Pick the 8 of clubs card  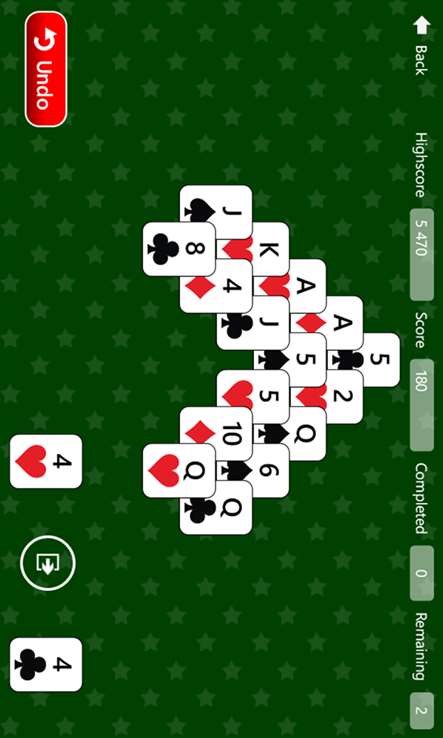coord(179,249)
